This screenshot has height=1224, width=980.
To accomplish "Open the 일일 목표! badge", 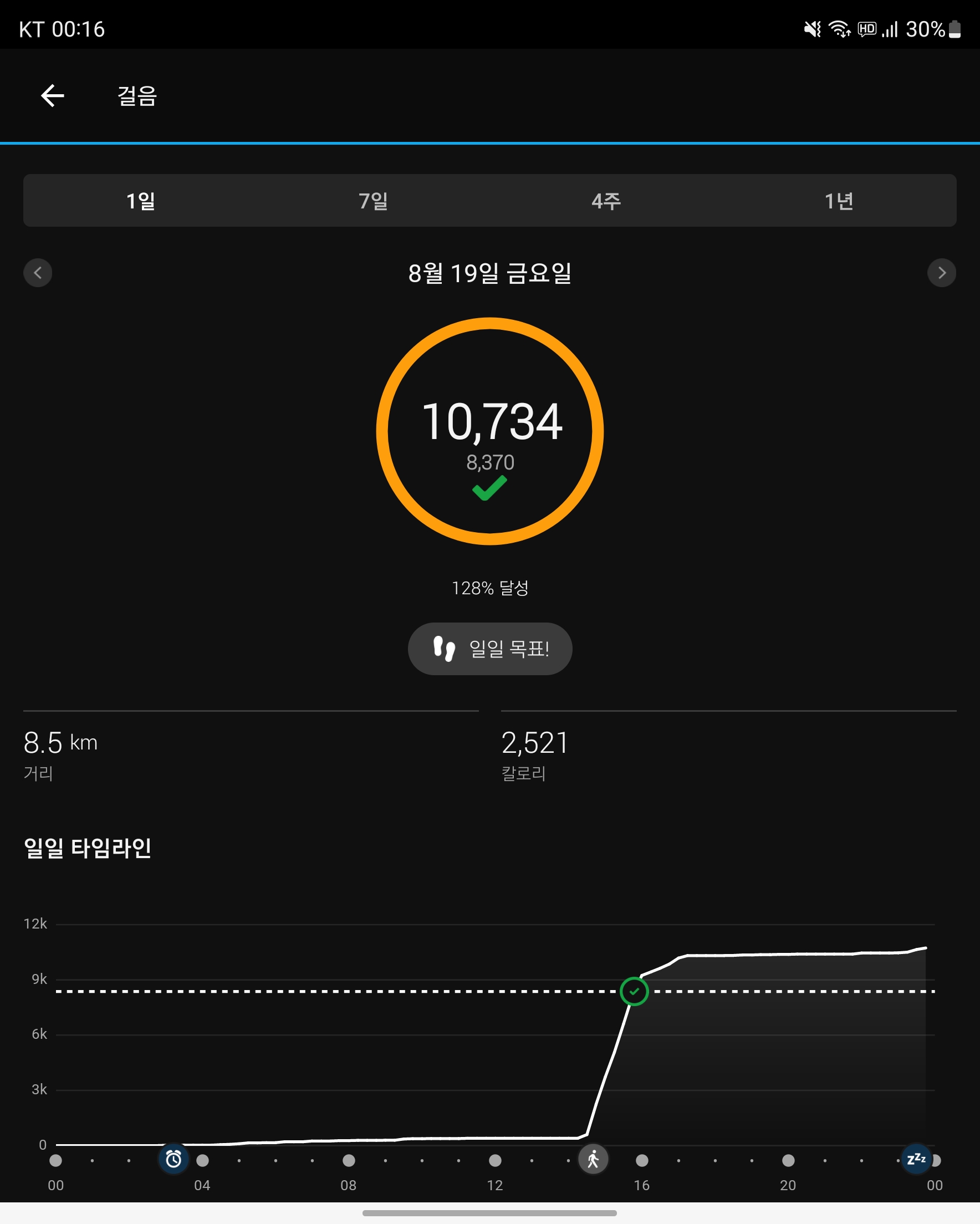I will click(490, 649).
